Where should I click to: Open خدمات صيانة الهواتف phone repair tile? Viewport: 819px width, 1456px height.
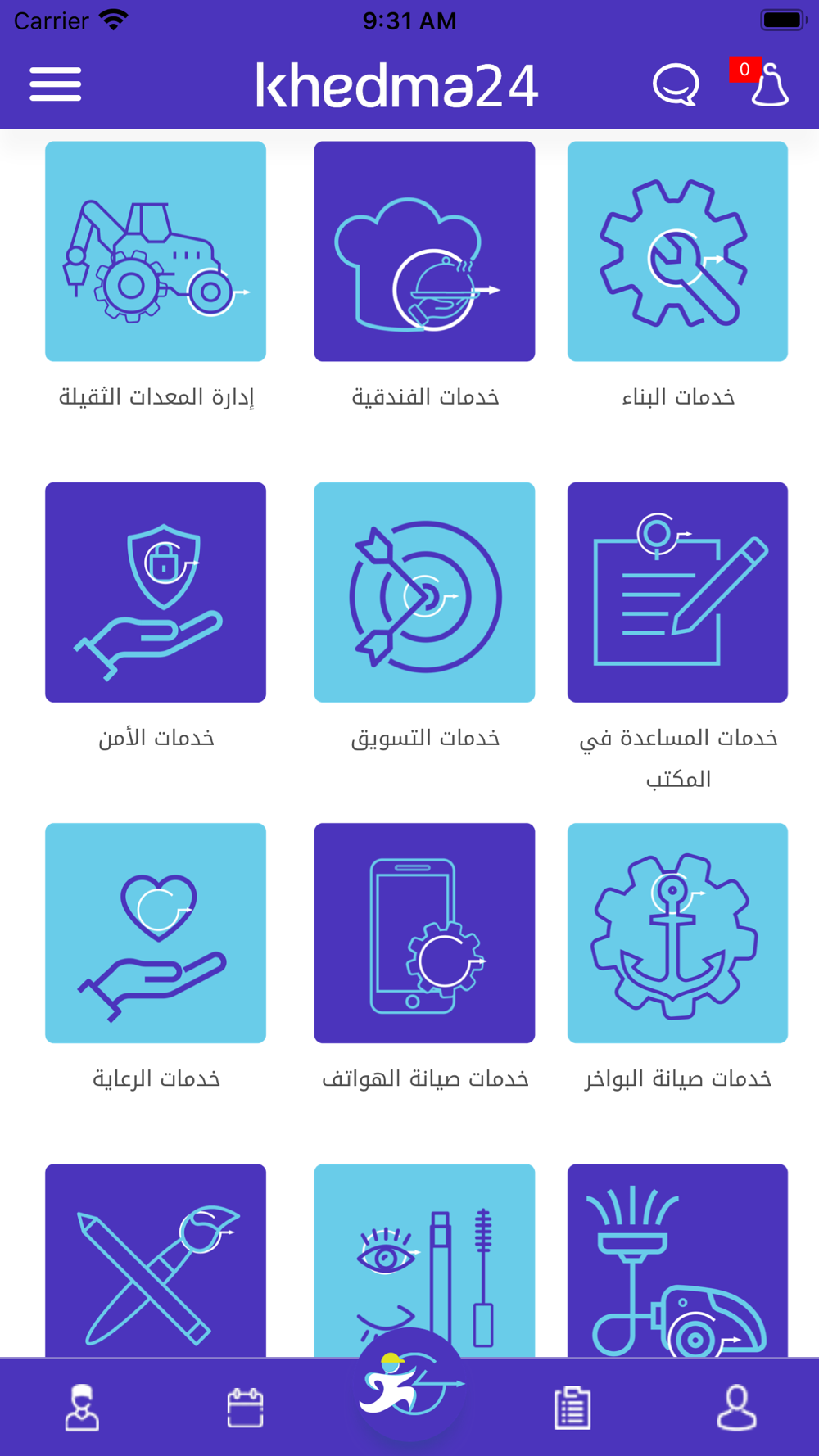click(x=424, y=933)
